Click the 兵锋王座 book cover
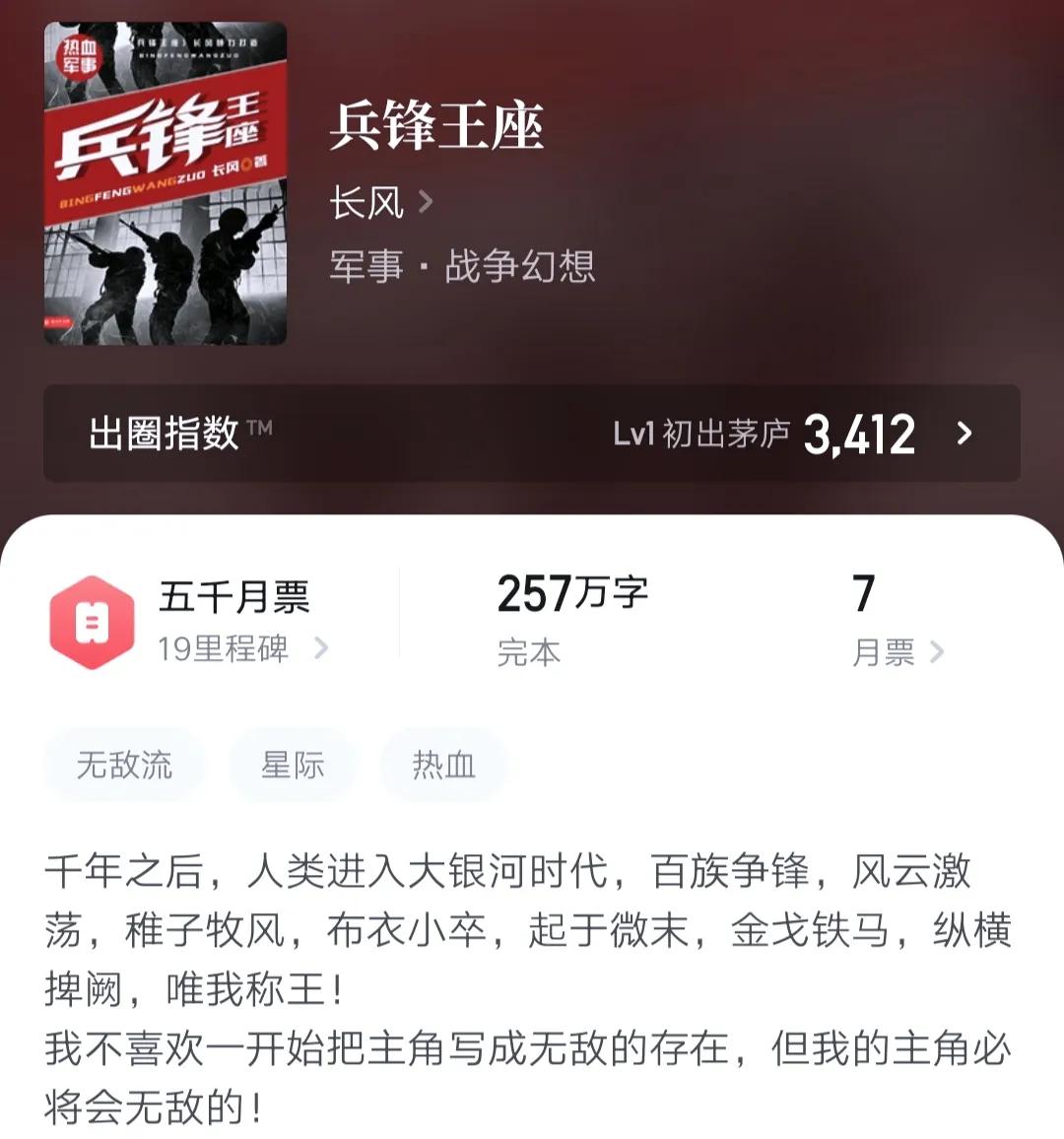The width and height of the screenshot is (1064, 1139). point(164,180)
